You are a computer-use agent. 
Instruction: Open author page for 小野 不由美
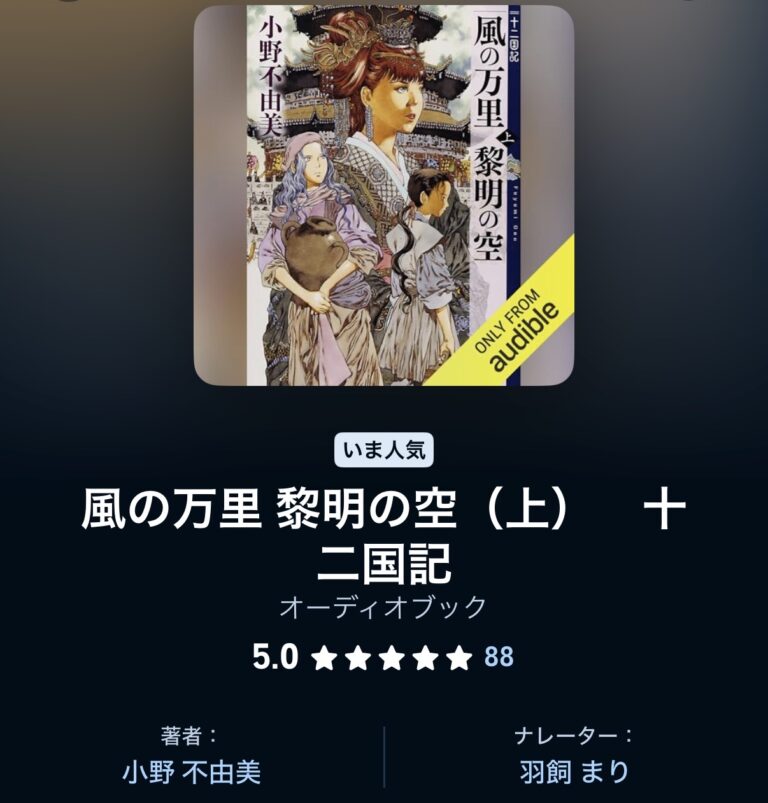click(x=191, y=772)
